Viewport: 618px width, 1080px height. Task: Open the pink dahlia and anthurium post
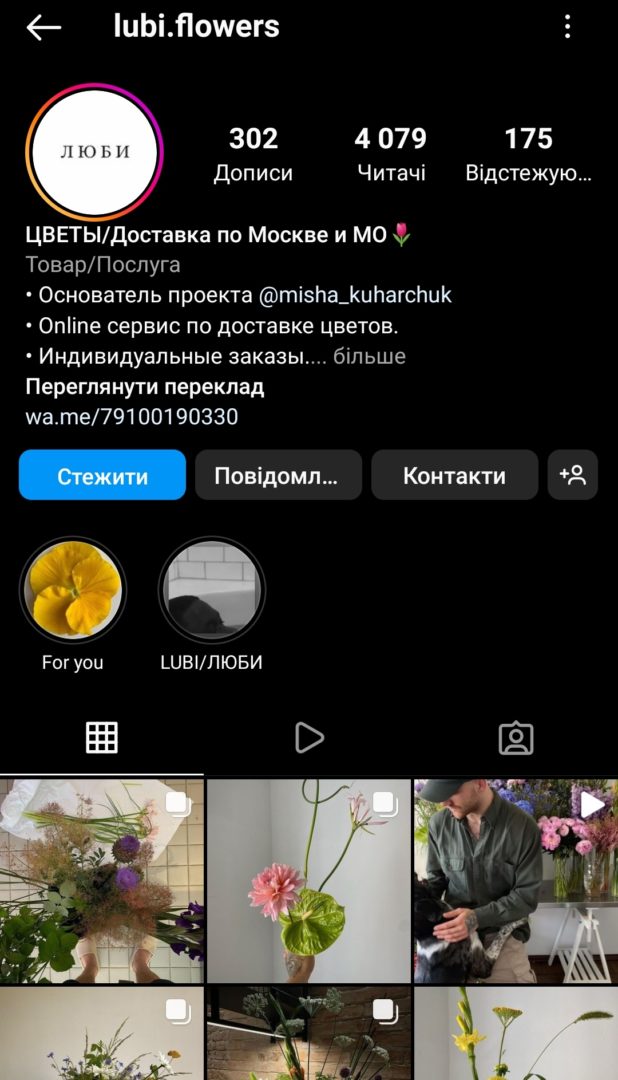tap(308, 880)
